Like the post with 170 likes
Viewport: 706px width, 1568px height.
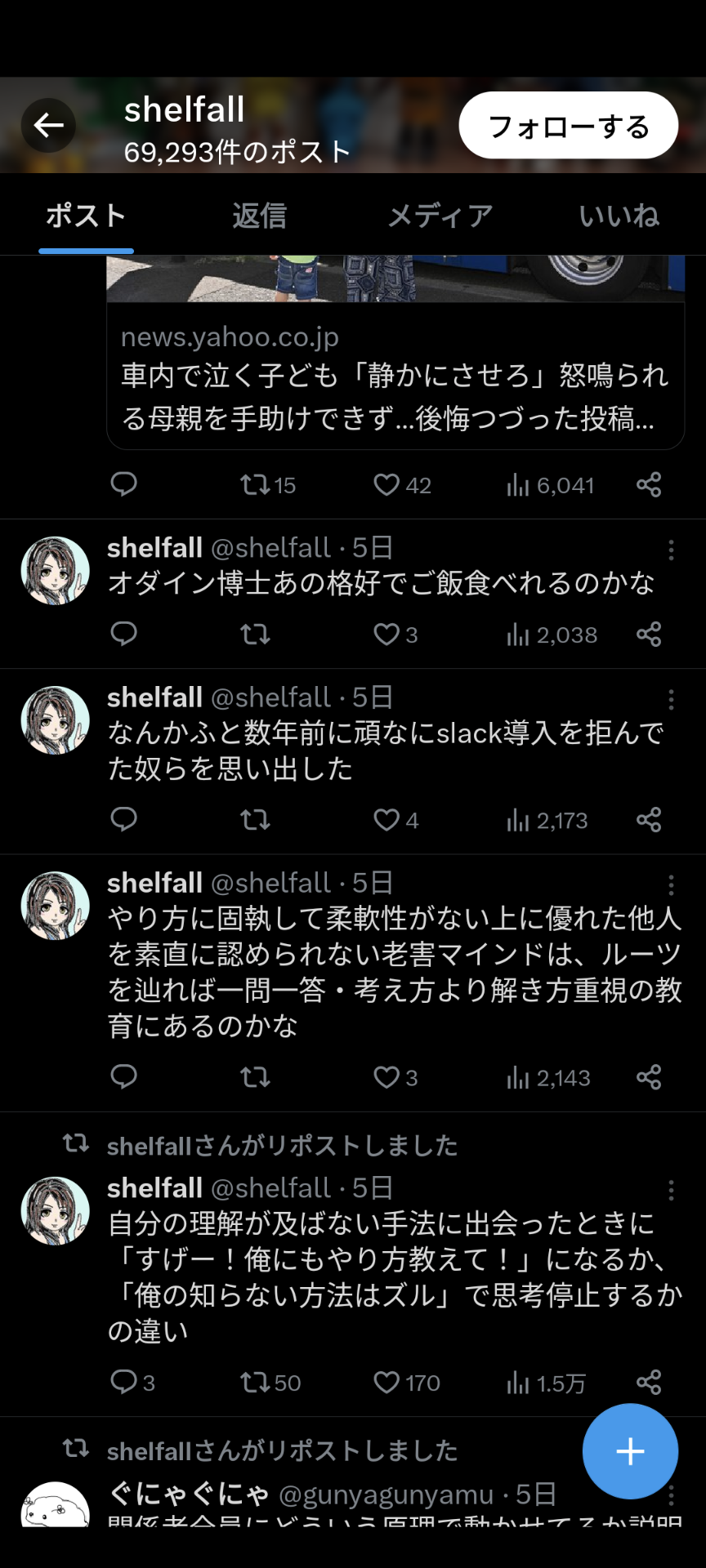click(x=407, y=1383)
